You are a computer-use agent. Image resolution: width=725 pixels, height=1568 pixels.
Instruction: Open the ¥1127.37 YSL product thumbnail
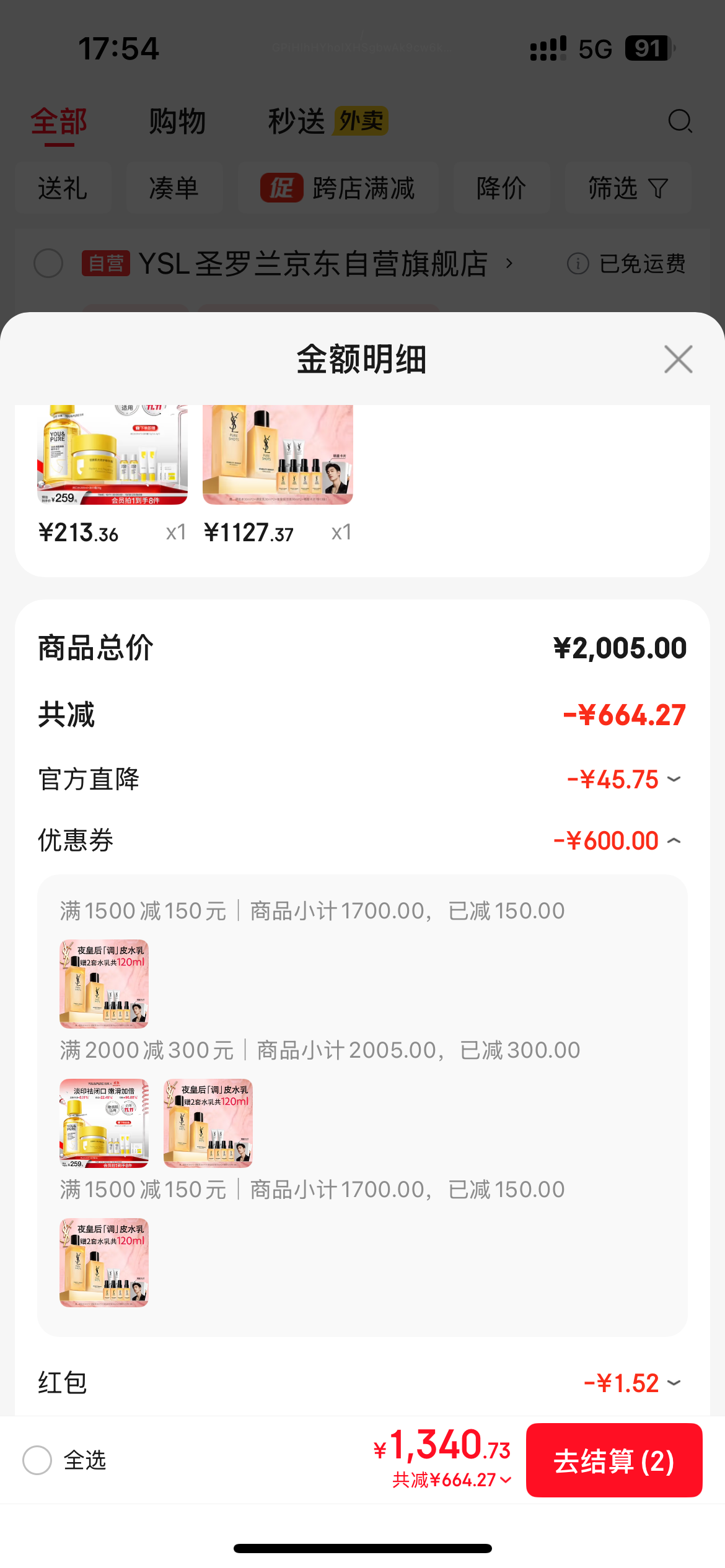[x=278, y=455]
